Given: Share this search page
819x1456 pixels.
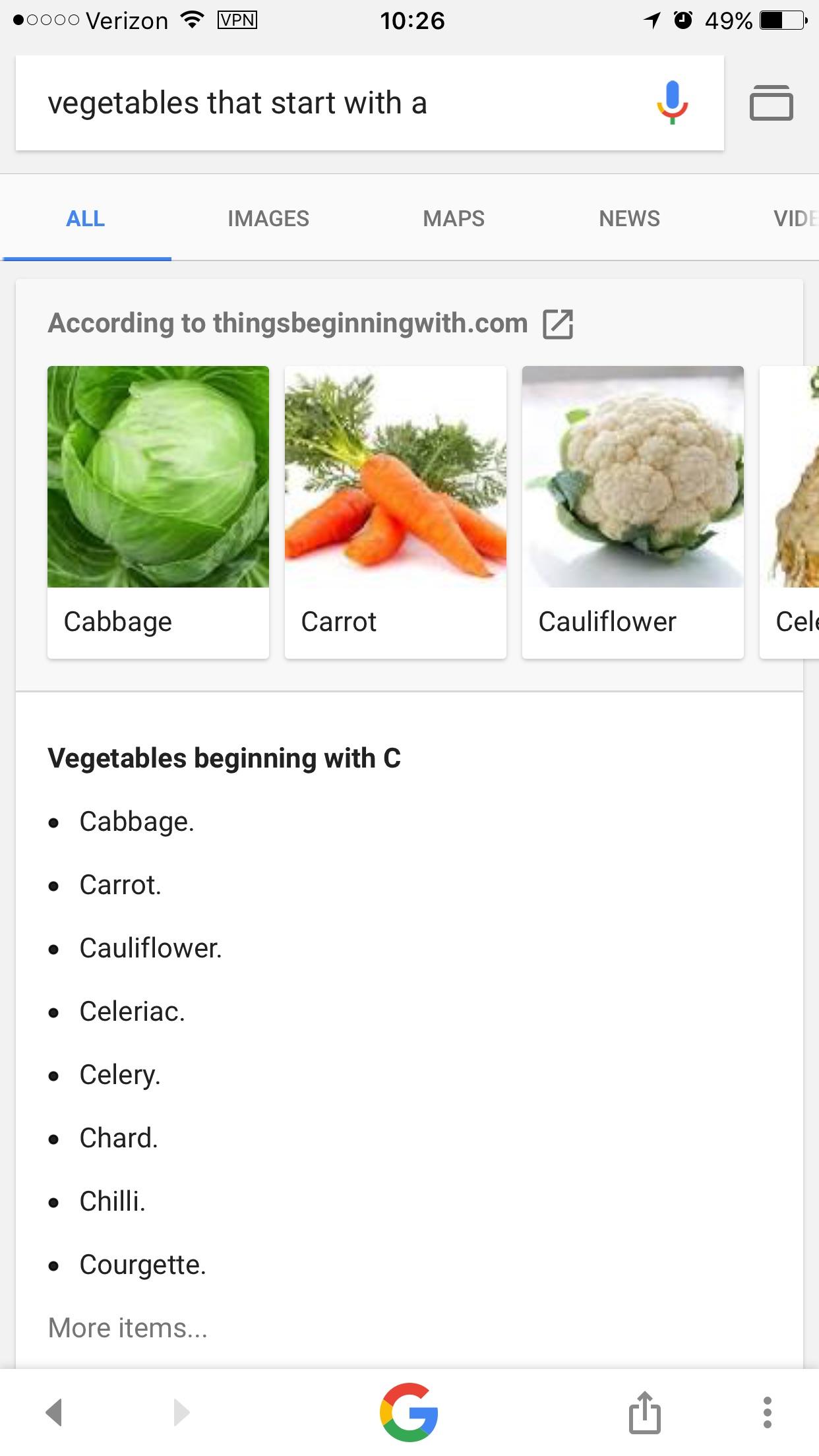Looking at the screenshot, I should pos(645,1412).
